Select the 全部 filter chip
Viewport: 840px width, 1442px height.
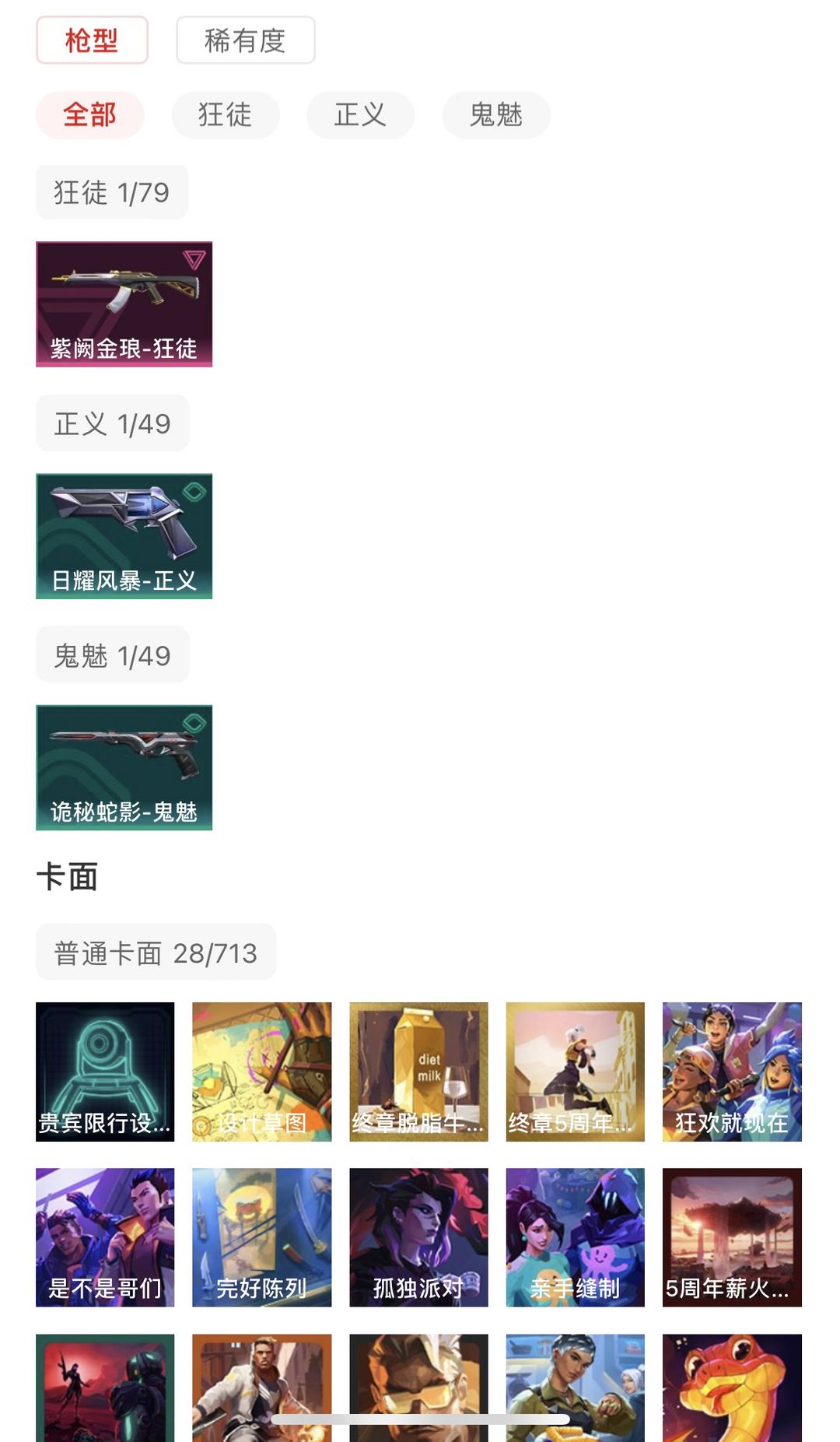pyautogui.click(x=90, y=115)
